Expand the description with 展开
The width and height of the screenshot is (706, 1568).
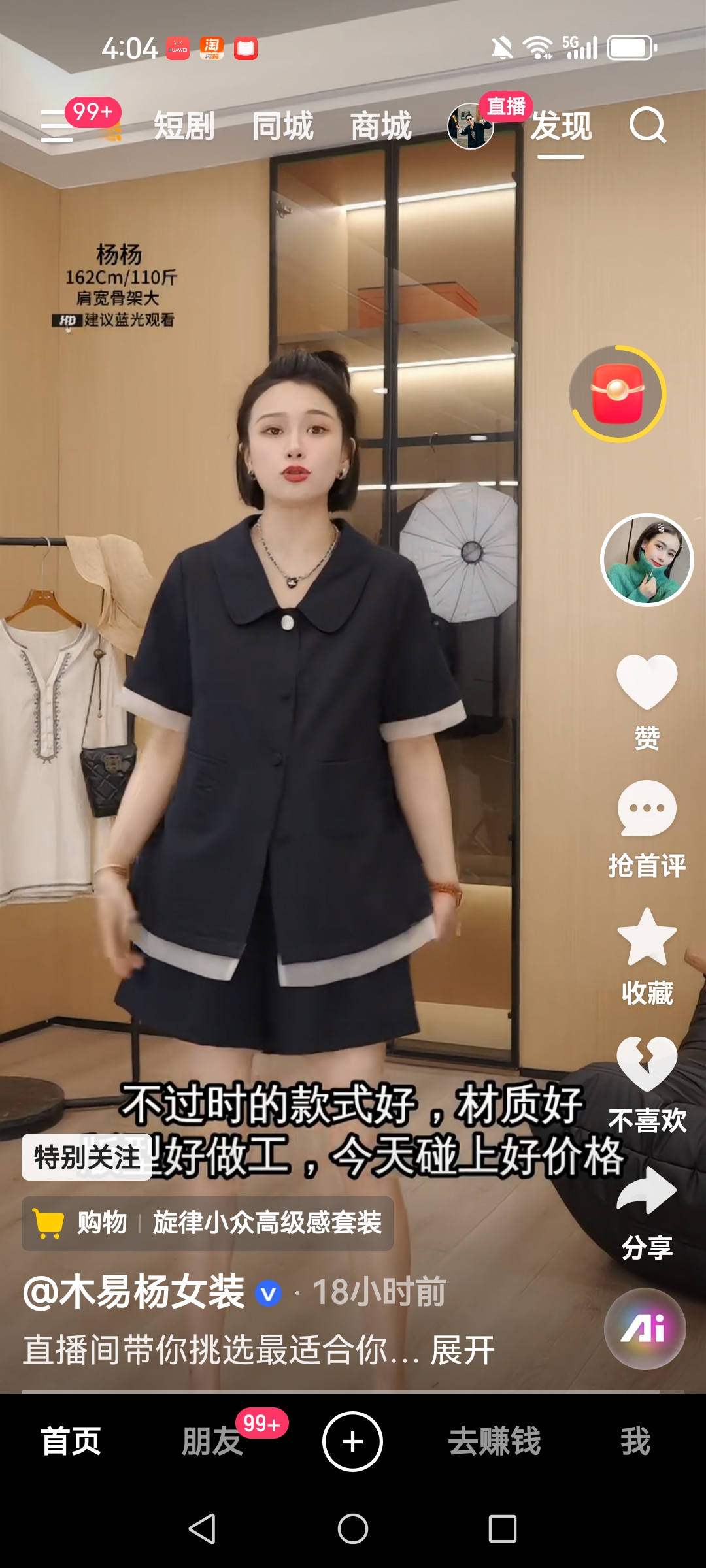tap(462, 1350)
